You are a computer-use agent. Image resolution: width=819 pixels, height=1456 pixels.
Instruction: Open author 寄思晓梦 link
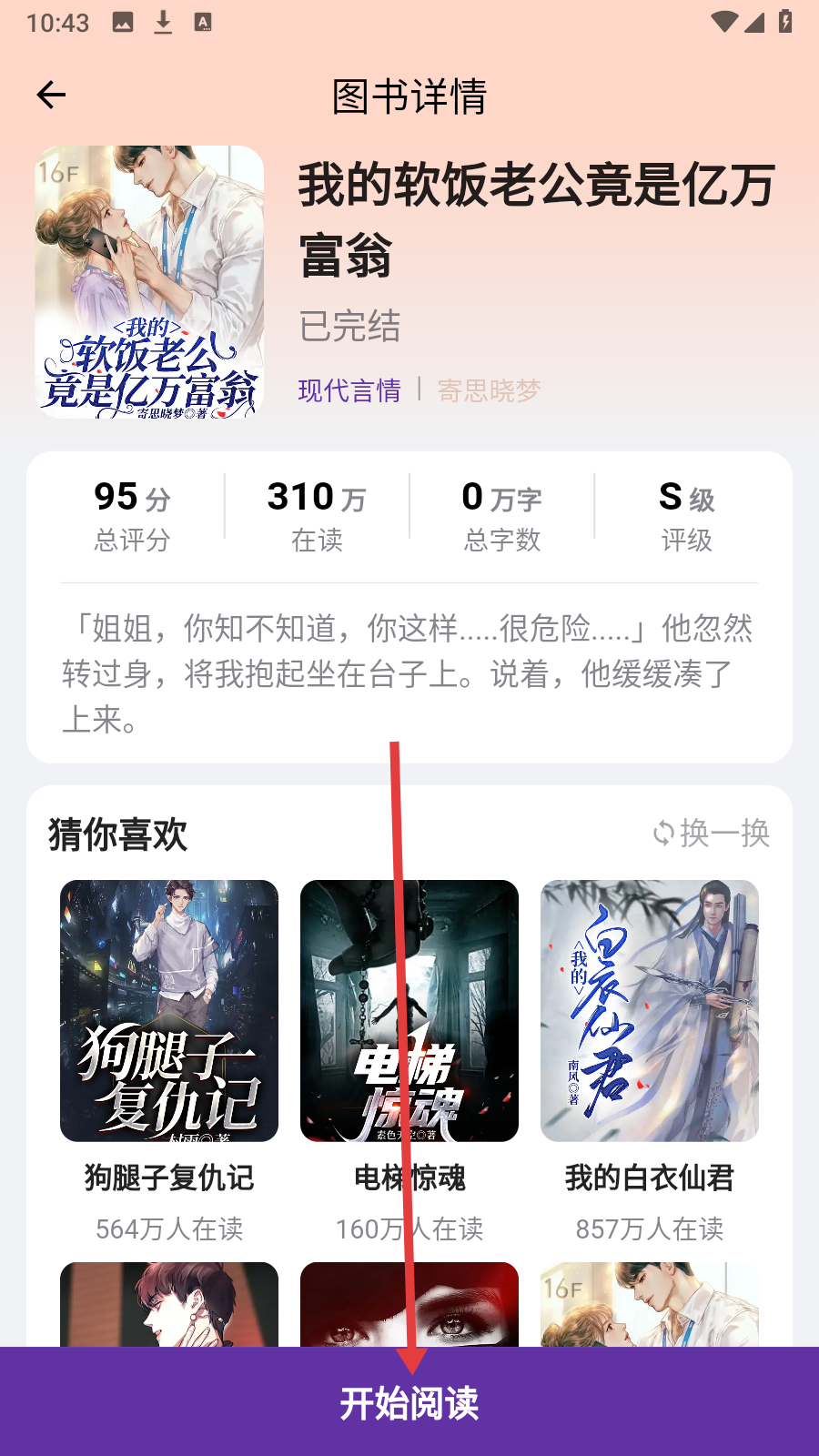[489, 390]
